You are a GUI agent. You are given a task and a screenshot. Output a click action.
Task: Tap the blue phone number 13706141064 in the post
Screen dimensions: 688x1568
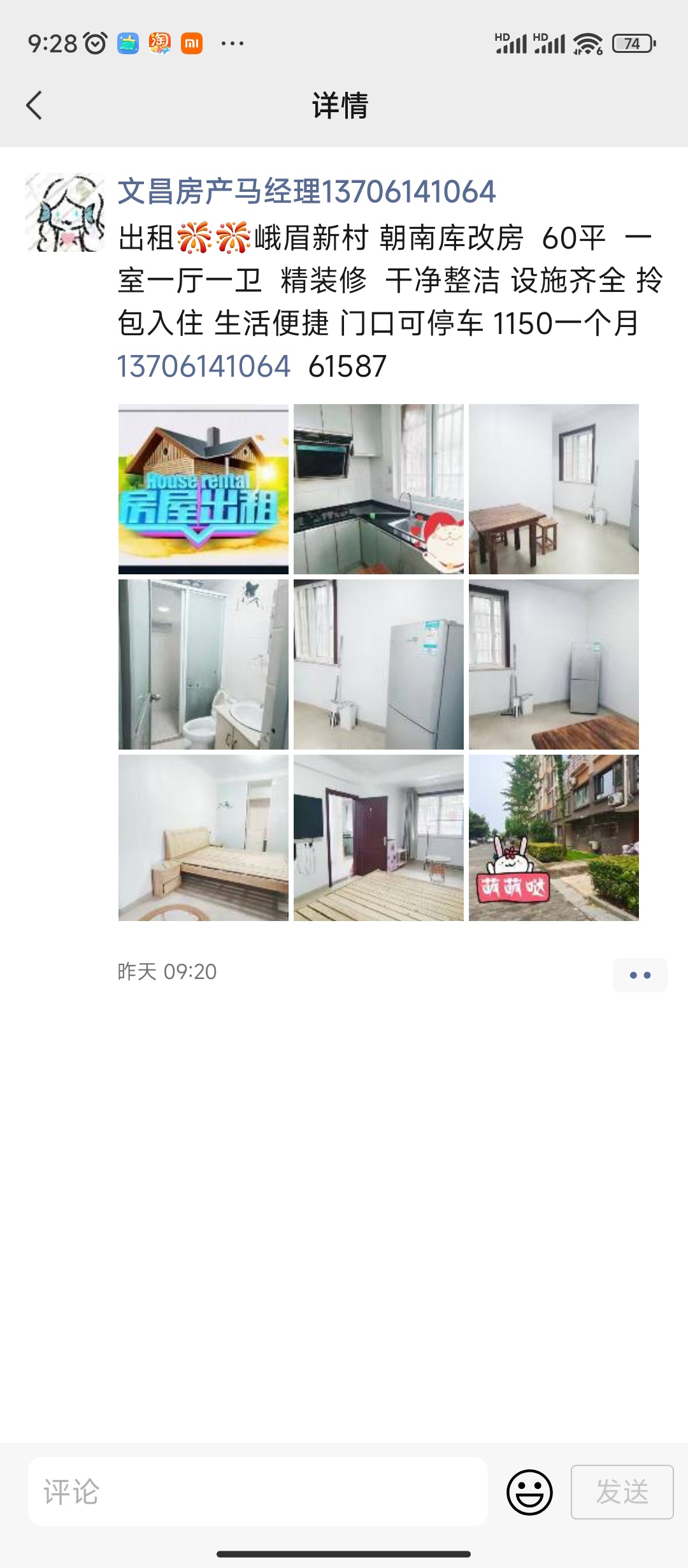204,367
